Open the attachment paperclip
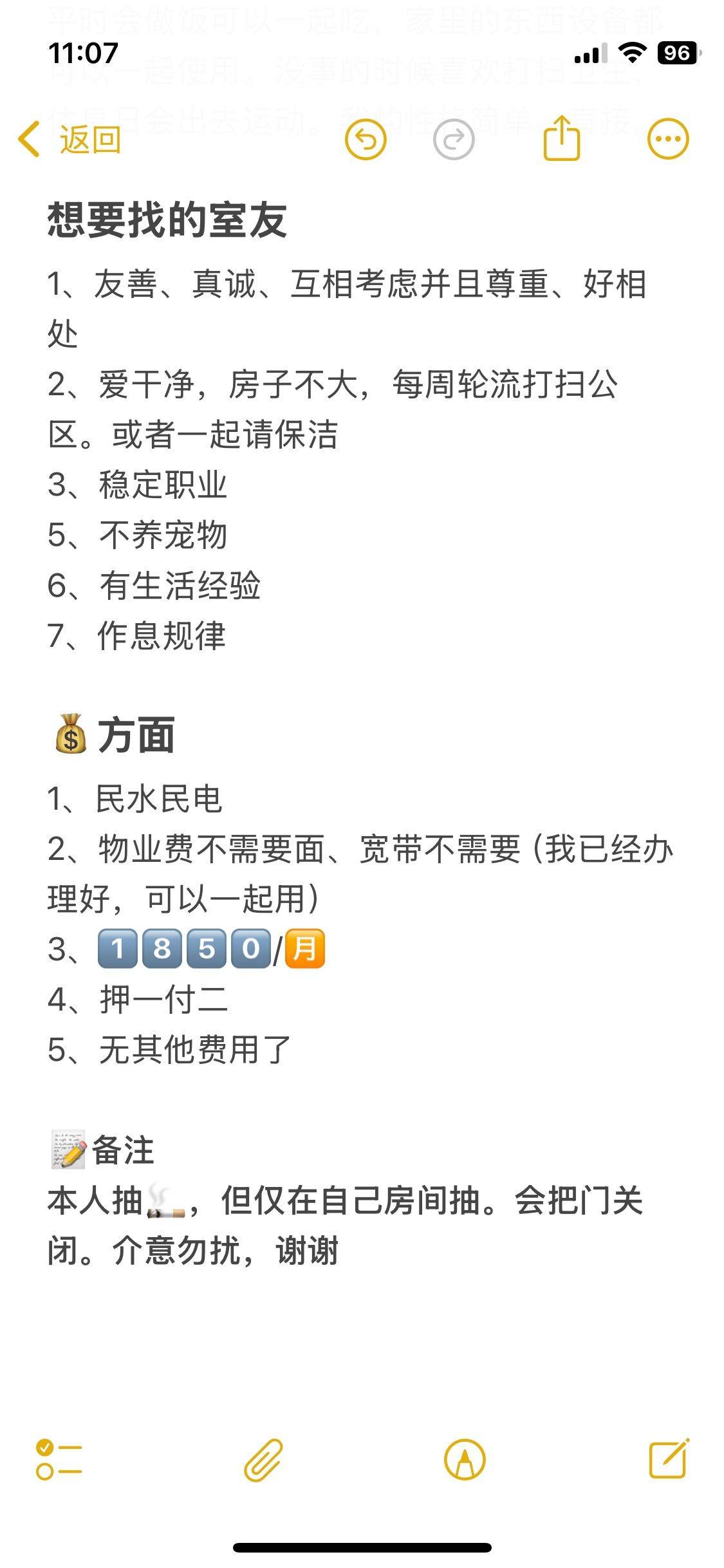 click(x=263, y=1459)
